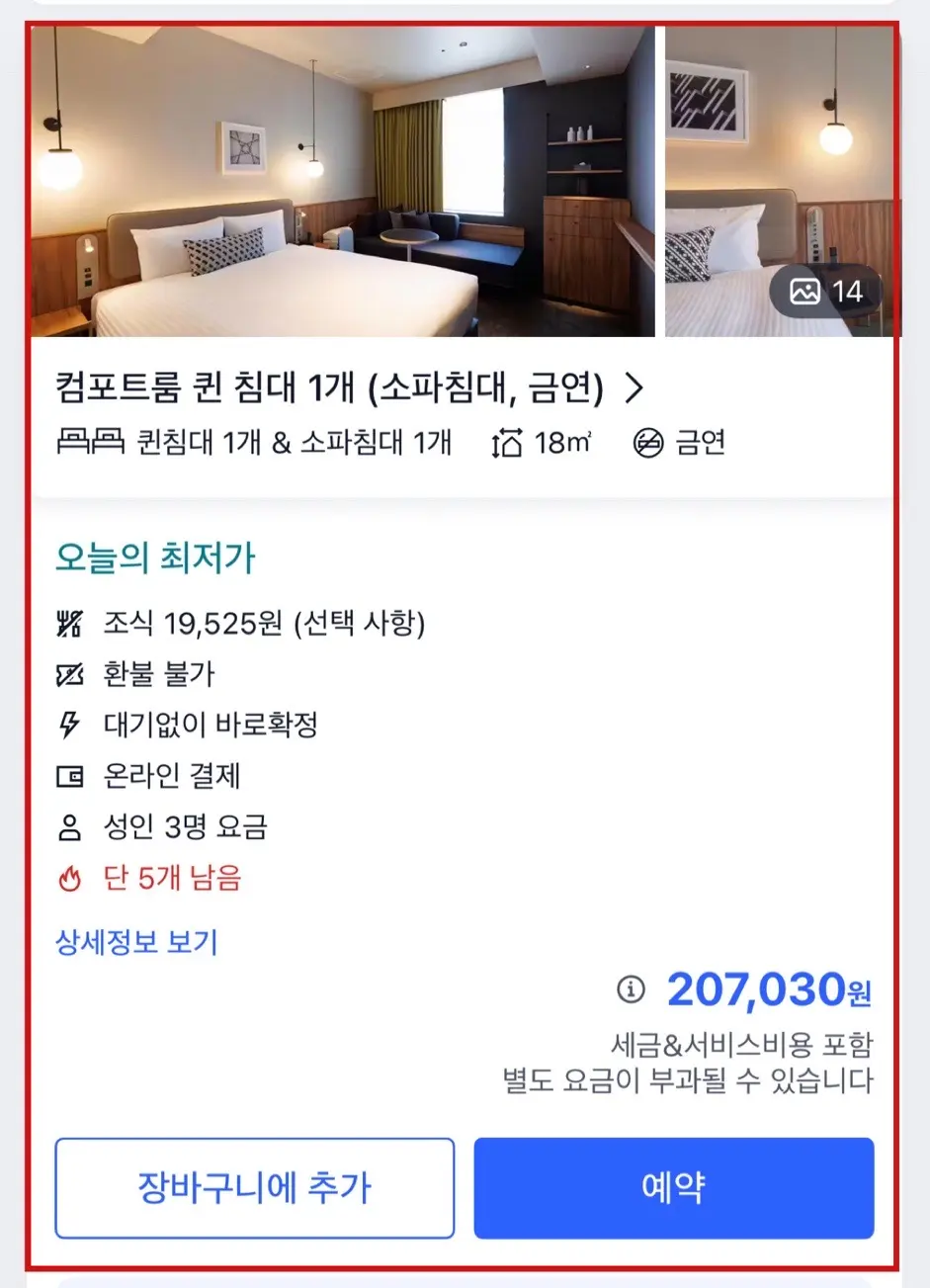This screenshot has width=930, height=1288.
Task: Open price info icon next to 207,030원
Action: pos(631,988)
